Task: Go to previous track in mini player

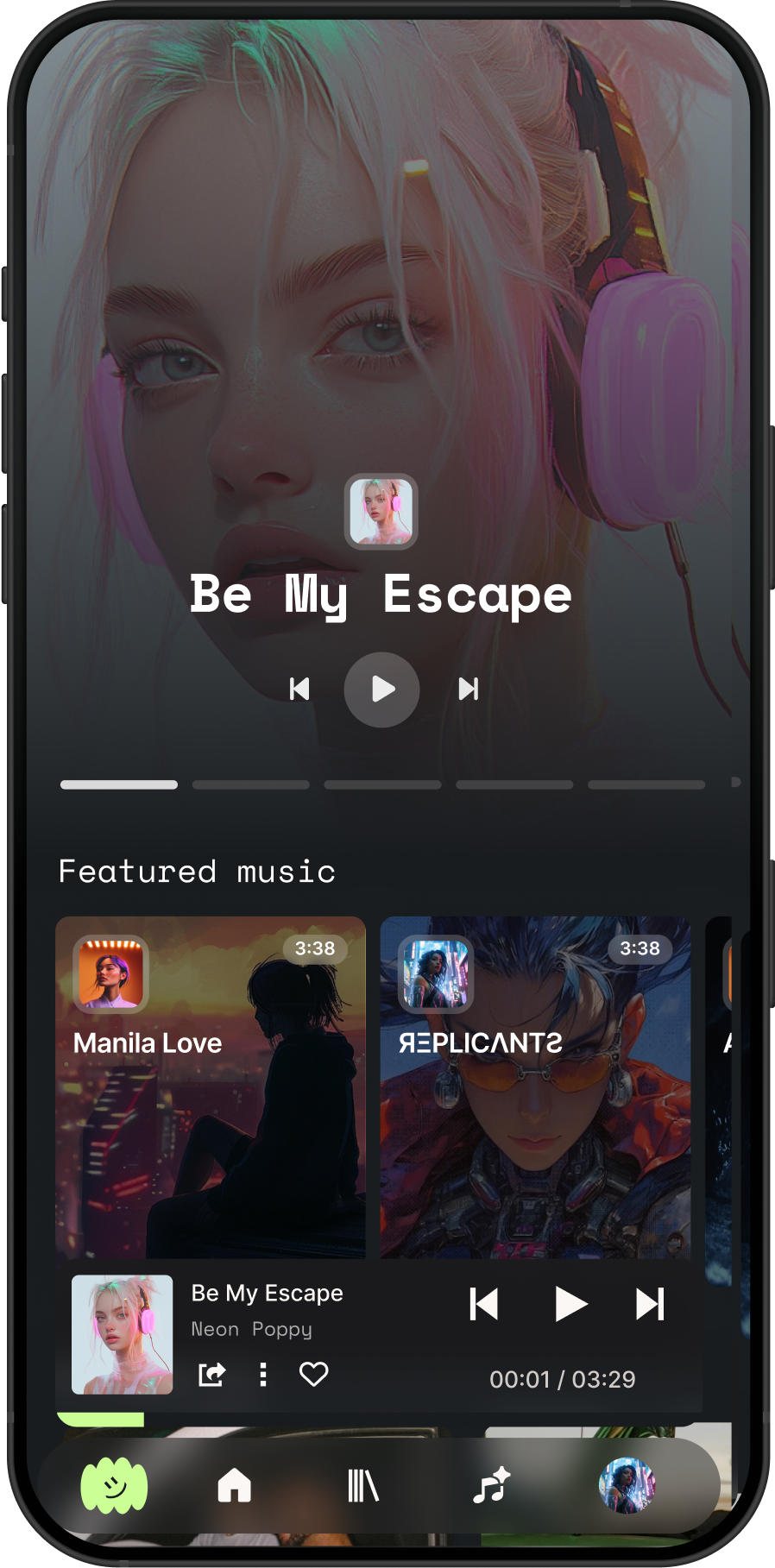Action: coord(484,1304)
